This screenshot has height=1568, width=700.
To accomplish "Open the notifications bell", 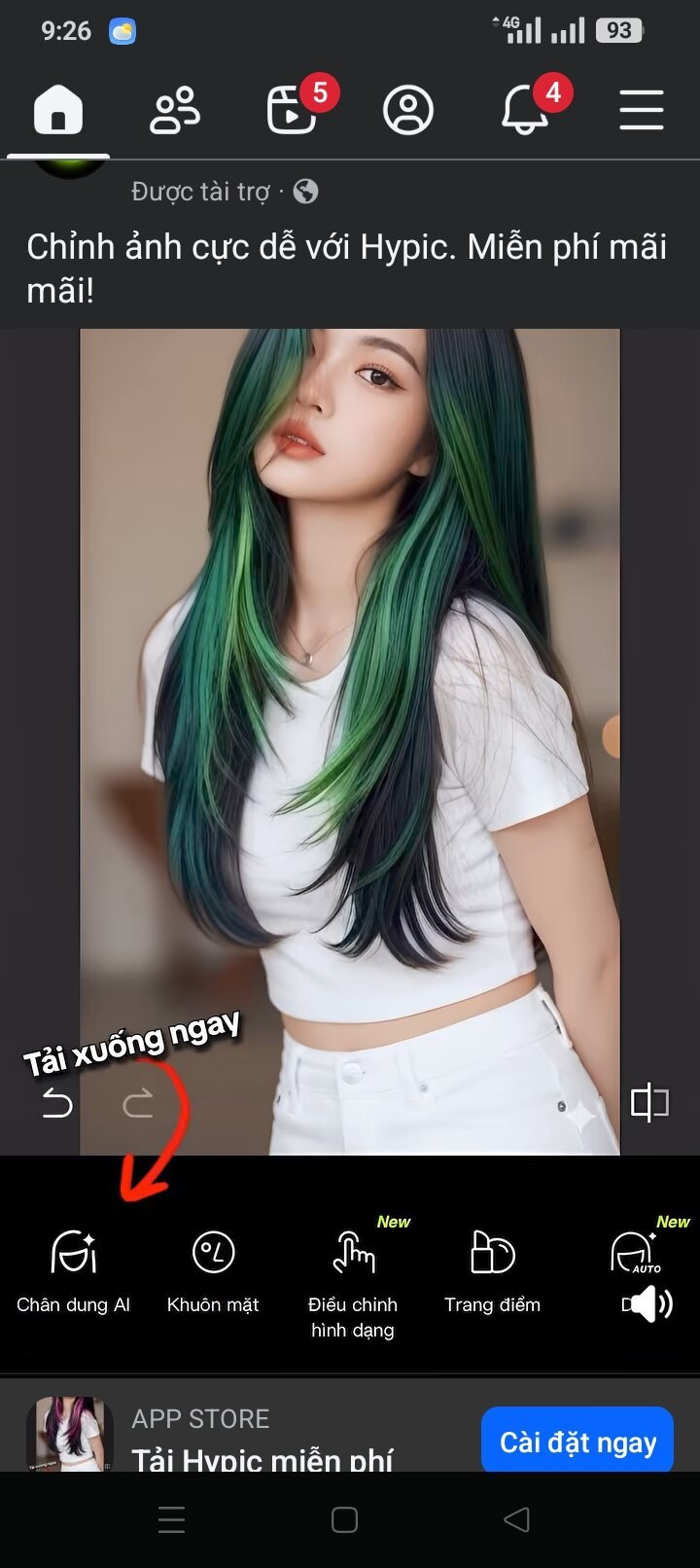I will click(525, 109).
